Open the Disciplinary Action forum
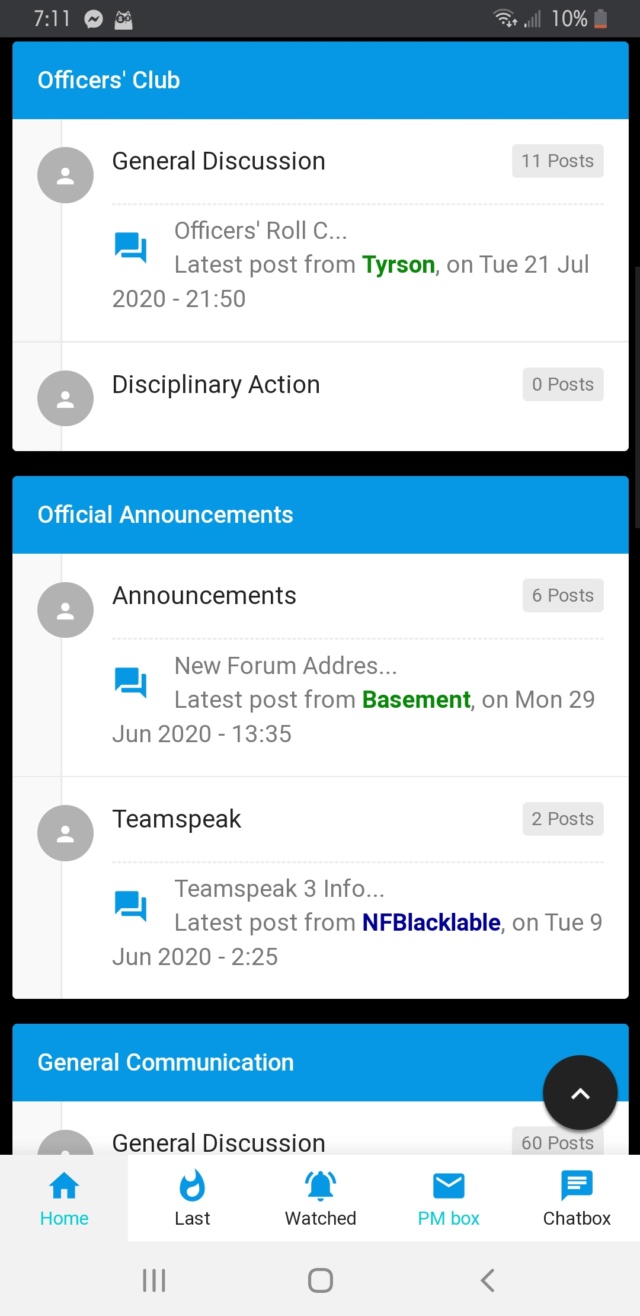Screen dimensions: 640x1316 click(x=216, y=385)
